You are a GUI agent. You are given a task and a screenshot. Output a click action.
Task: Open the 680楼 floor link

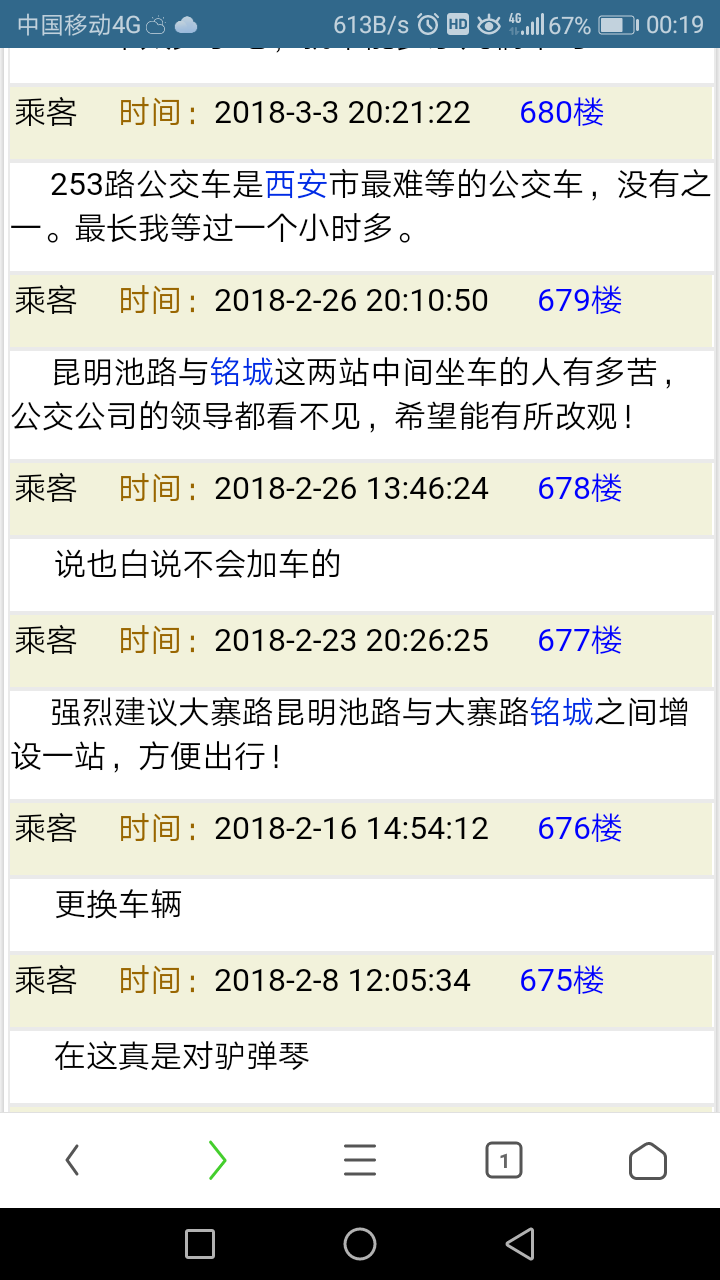pyautogui.click(x=561, y=113)
